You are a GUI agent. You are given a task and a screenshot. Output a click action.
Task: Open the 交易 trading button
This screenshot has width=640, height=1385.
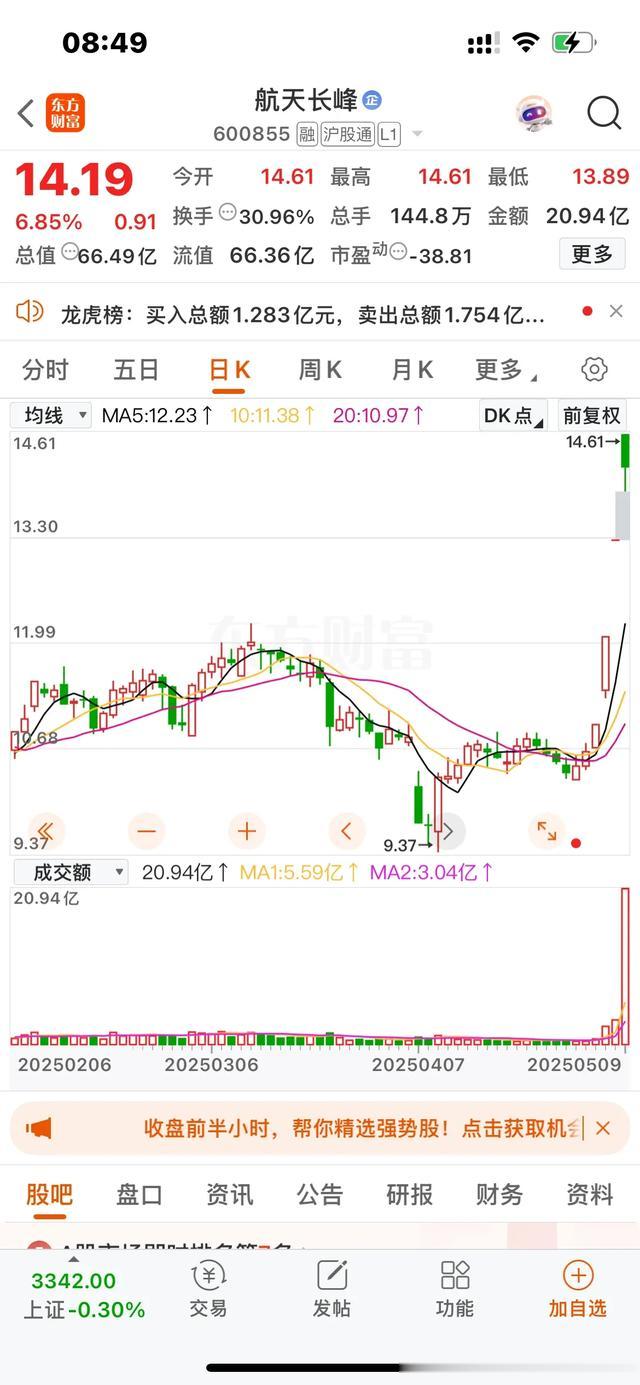pos(208,1289)
